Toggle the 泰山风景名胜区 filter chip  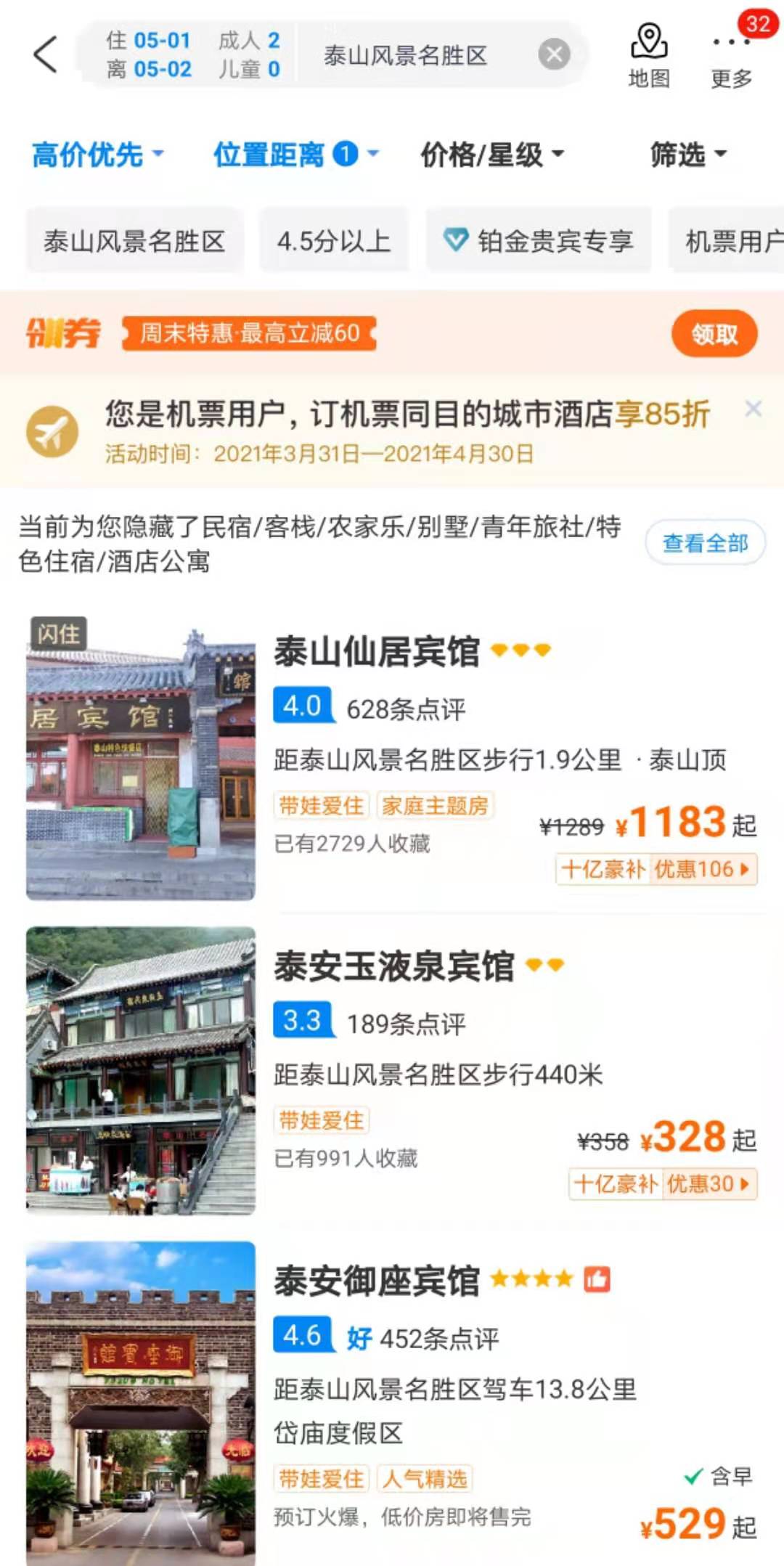(134, 241)
